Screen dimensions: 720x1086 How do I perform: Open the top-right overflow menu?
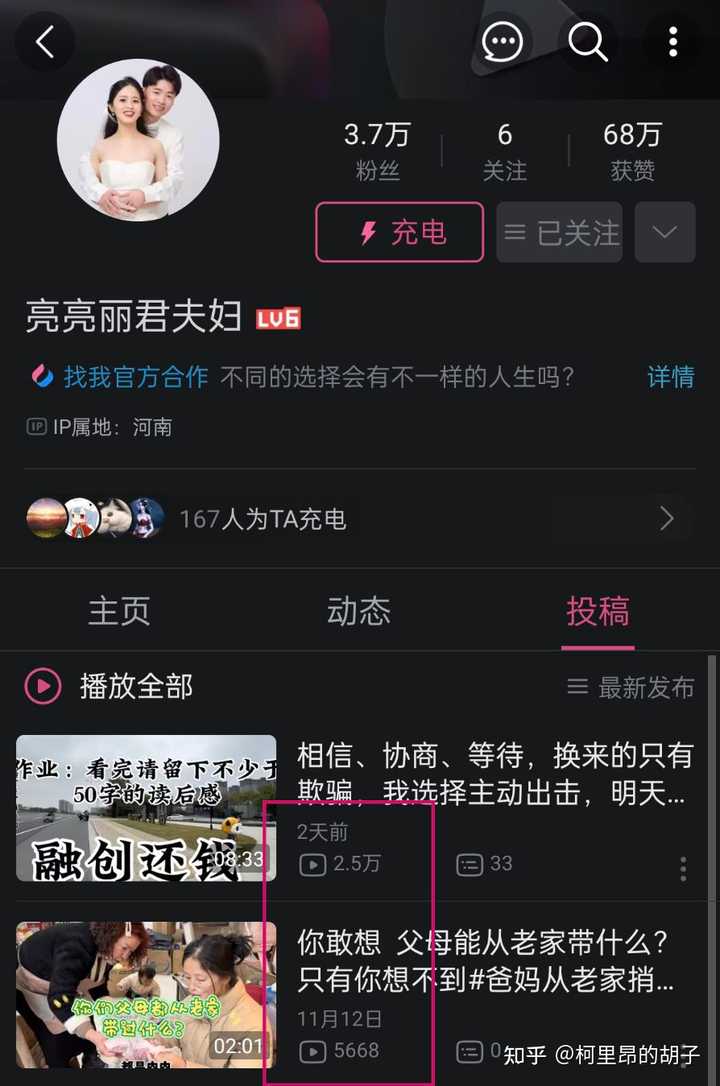tap(673, 42)
